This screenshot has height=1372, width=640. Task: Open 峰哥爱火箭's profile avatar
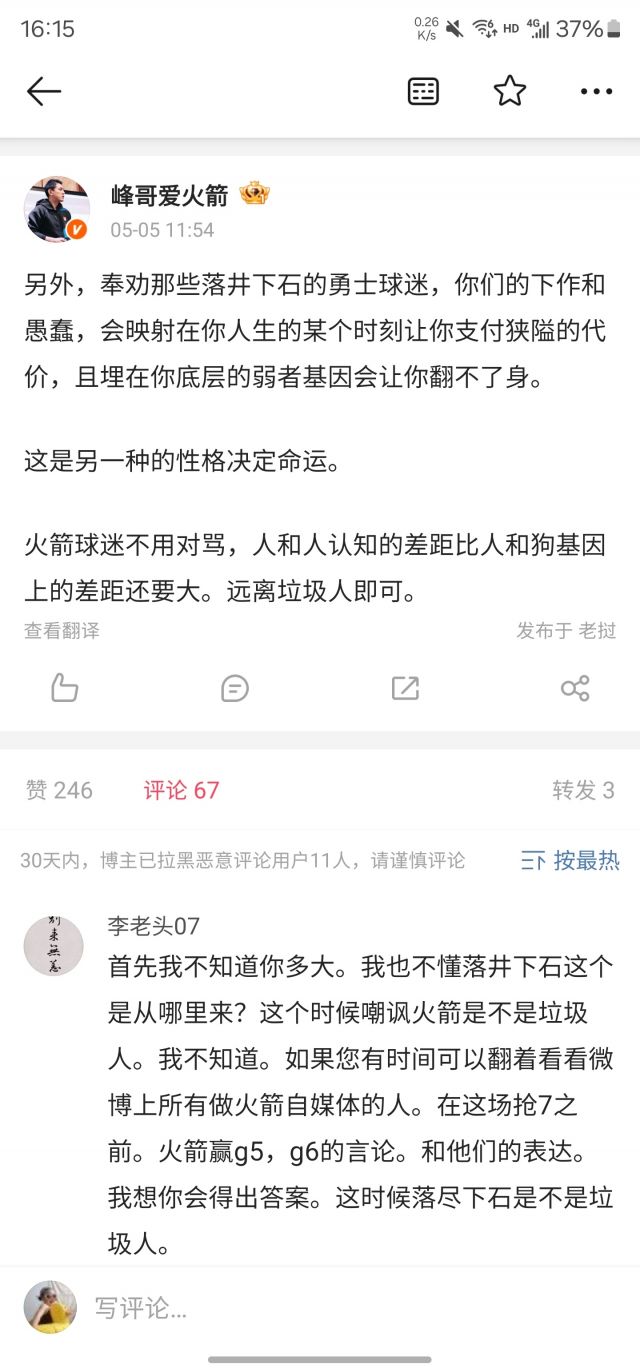point(57,209)
